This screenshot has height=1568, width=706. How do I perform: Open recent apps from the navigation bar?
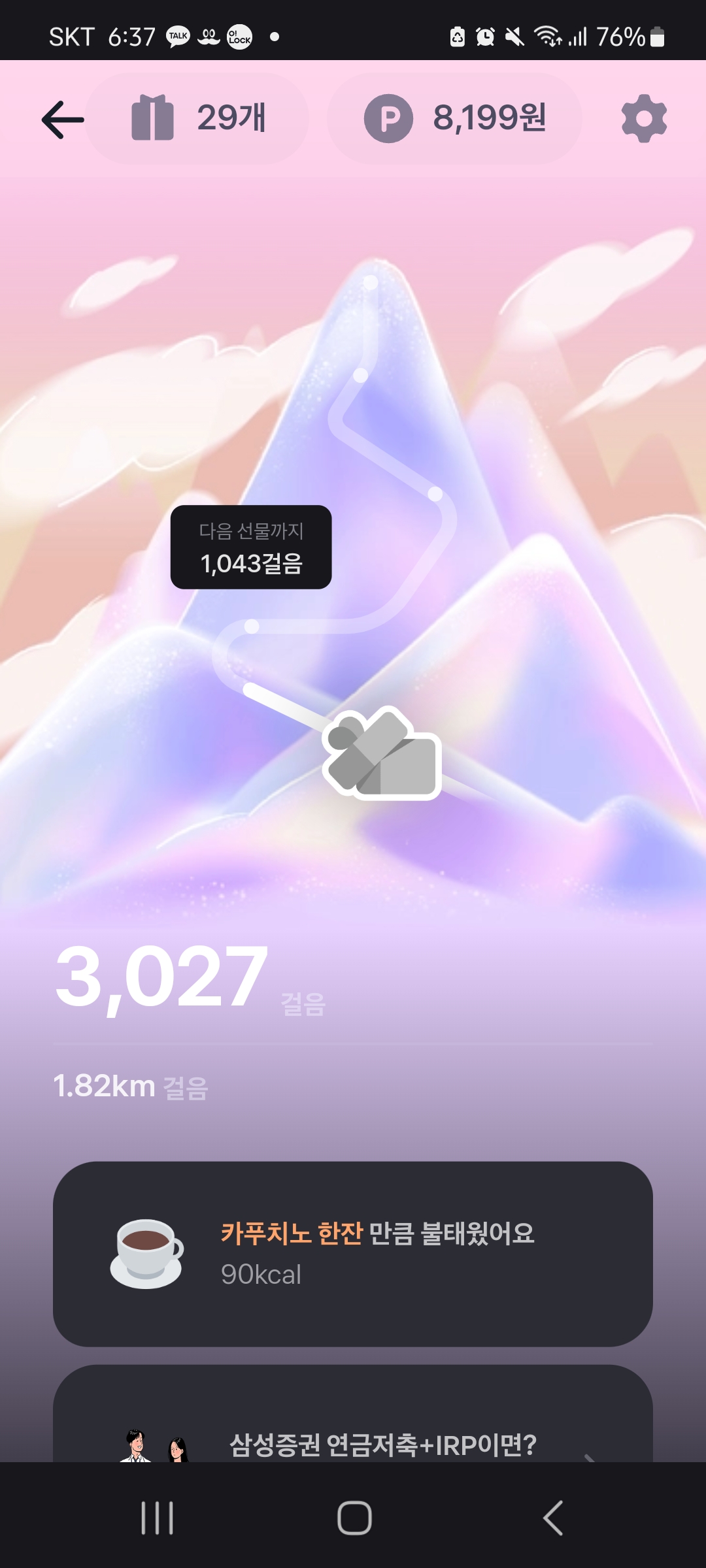(157, 1517)
